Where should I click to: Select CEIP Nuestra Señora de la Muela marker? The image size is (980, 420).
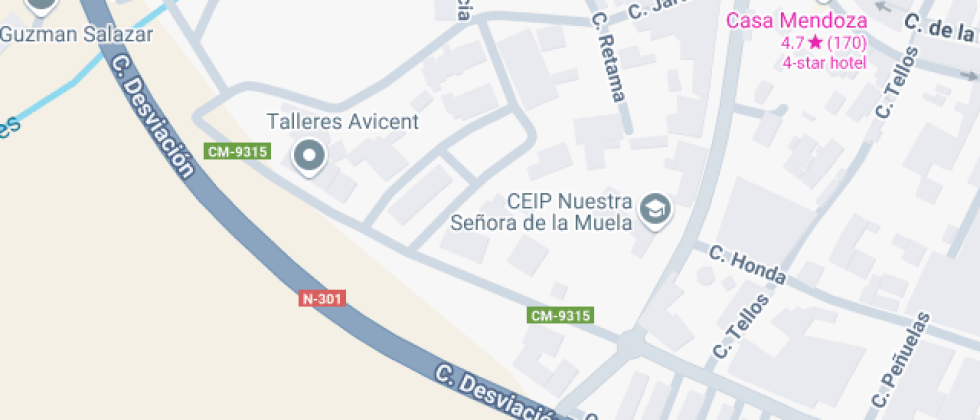[x=656, y=209]
